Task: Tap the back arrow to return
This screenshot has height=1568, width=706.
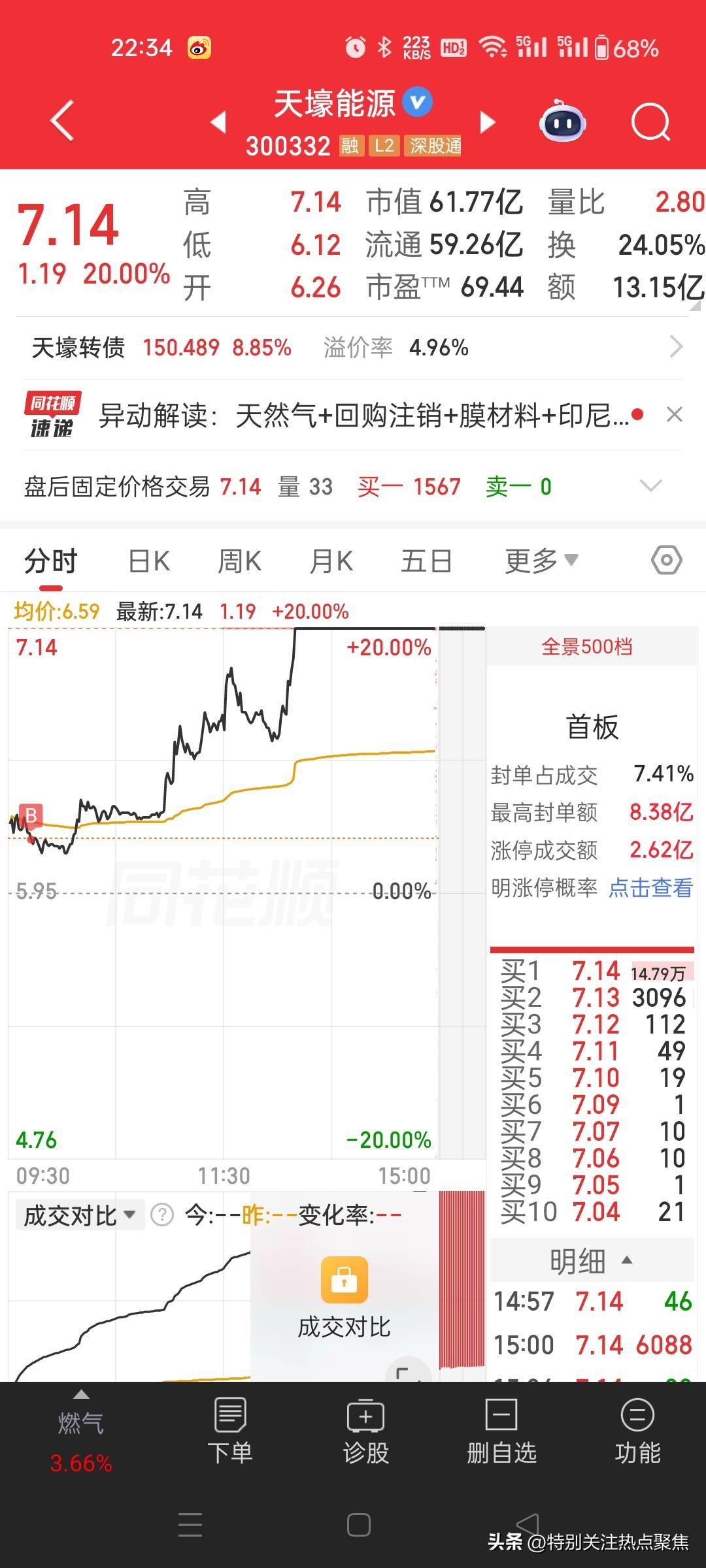Action: [62, 121]
